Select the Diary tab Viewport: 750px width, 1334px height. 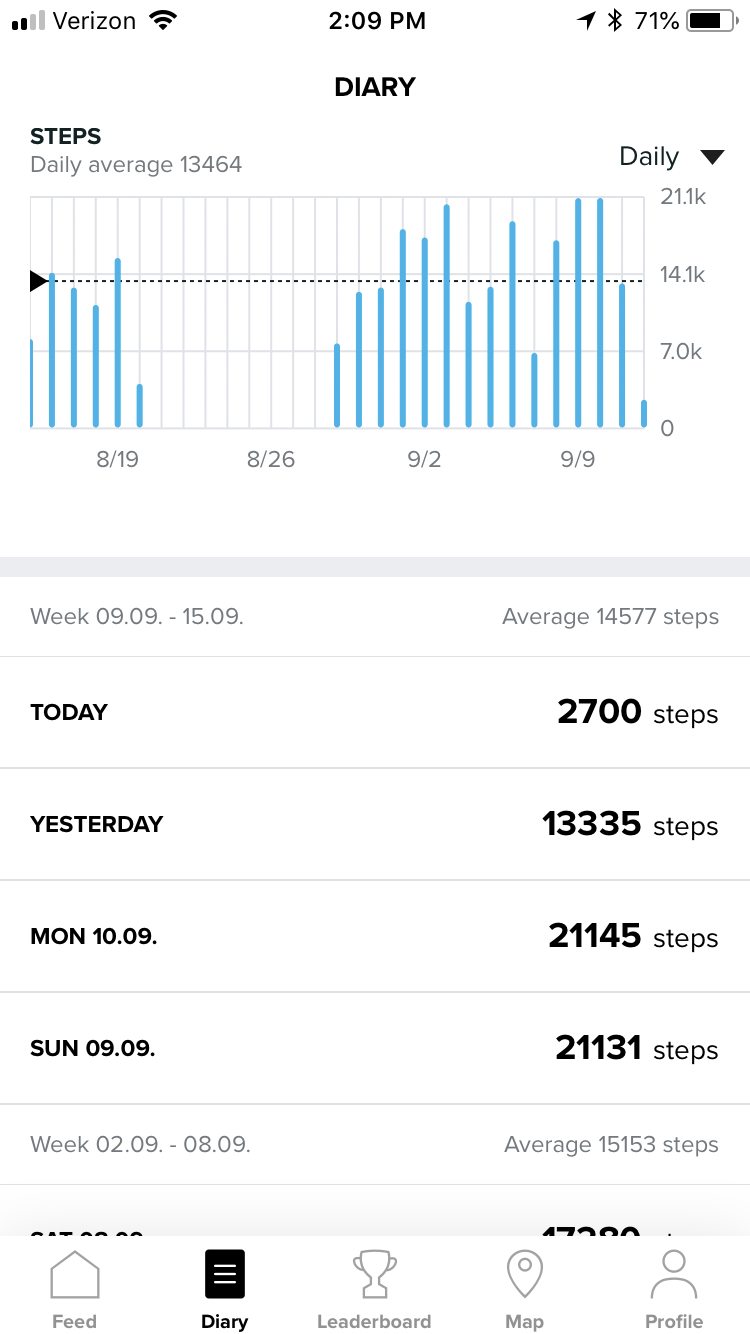coord(224,1290)
